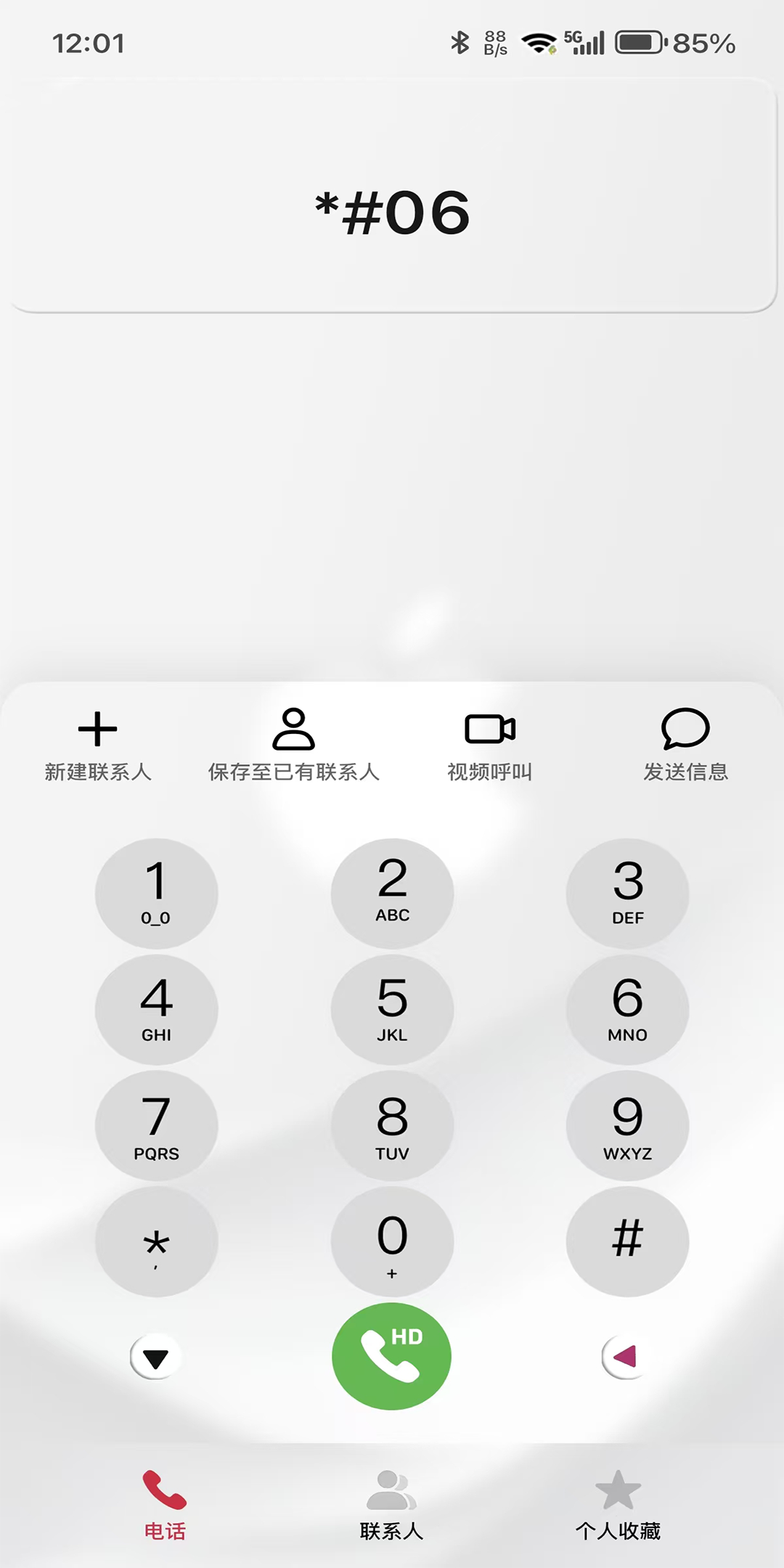Start a video call with 视频呼叫
Image resolution: width=784 pixels, height=1568 pixels.
[490, 744]
